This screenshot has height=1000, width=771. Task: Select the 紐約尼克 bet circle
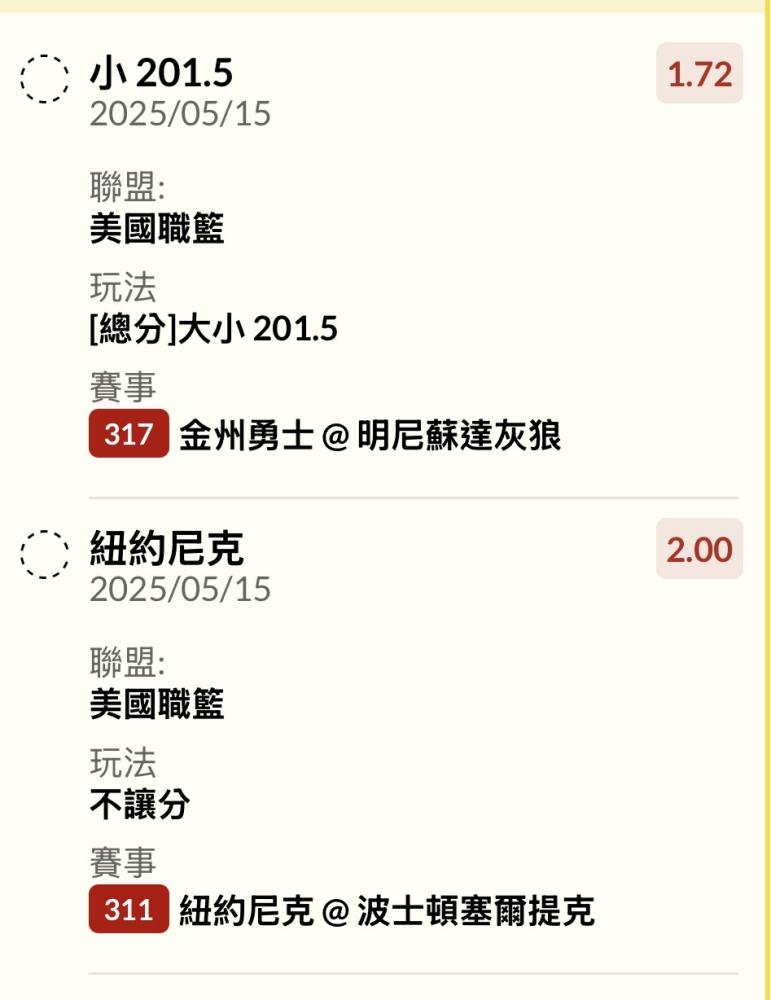click(45, 554)
